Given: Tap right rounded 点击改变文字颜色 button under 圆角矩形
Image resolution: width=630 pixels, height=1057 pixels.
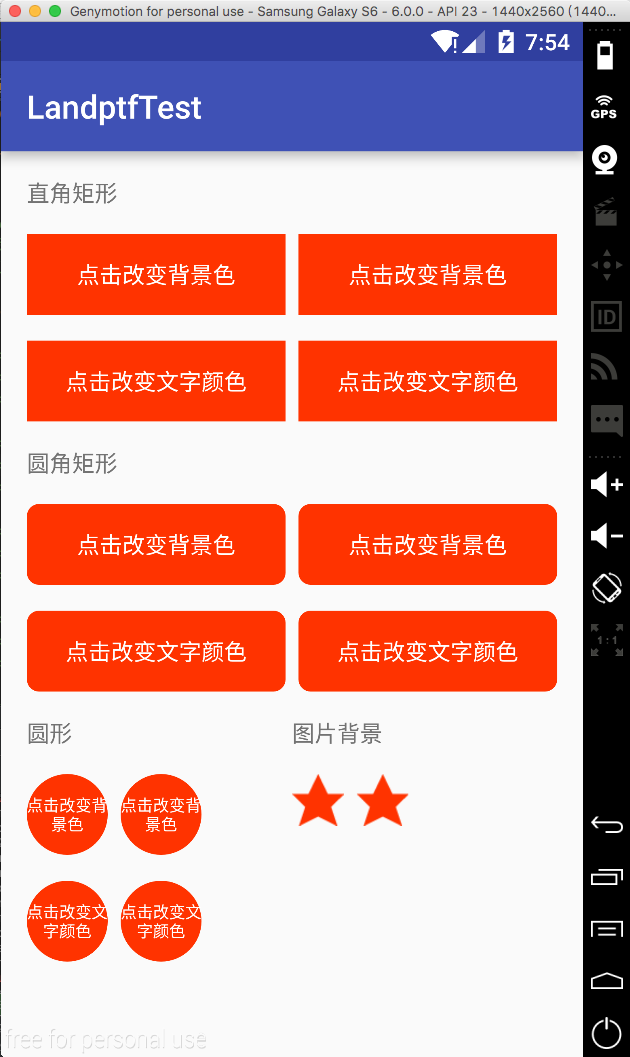Looking at the screenshot, I should click(428, 651).
